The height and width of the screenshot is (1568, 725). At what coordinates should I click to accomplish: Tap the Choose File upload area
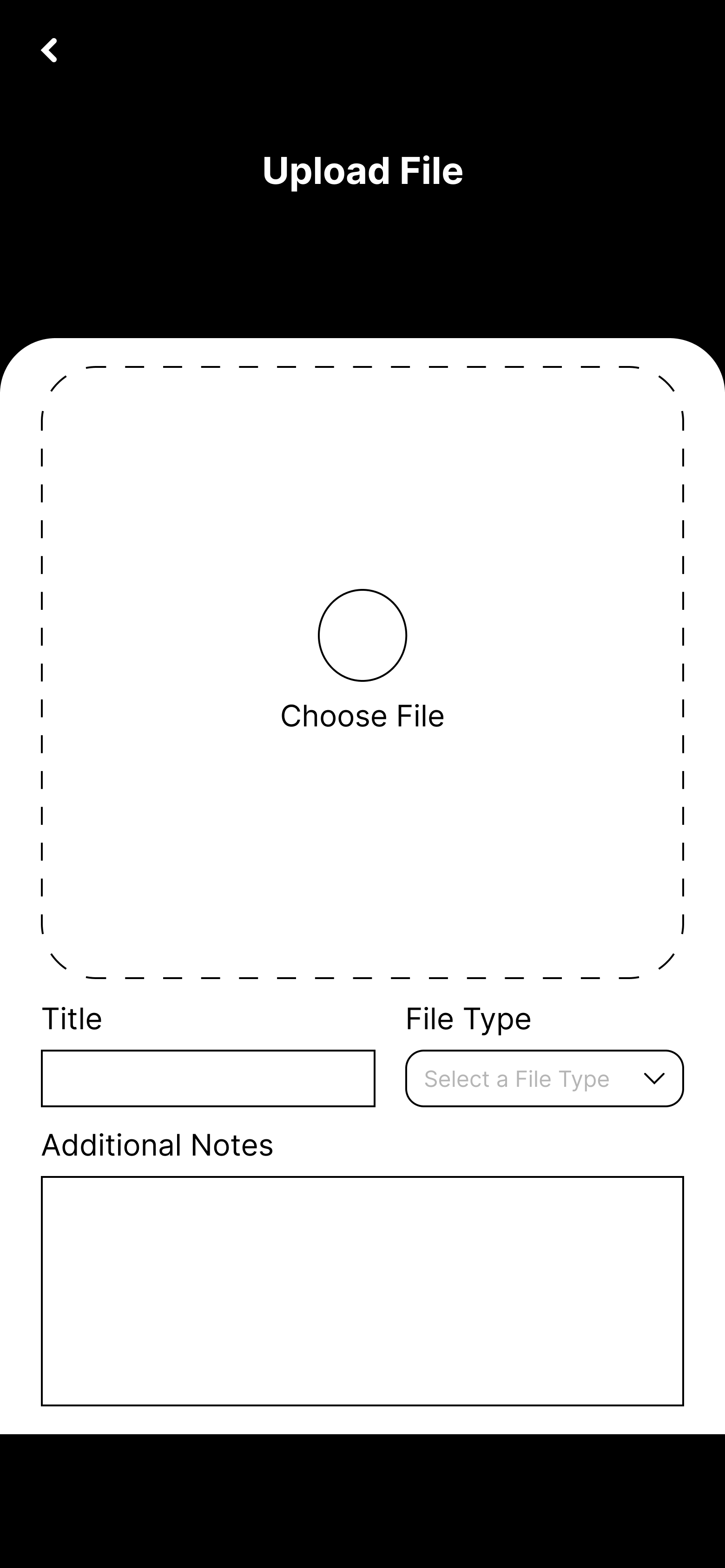coord(362,672)
